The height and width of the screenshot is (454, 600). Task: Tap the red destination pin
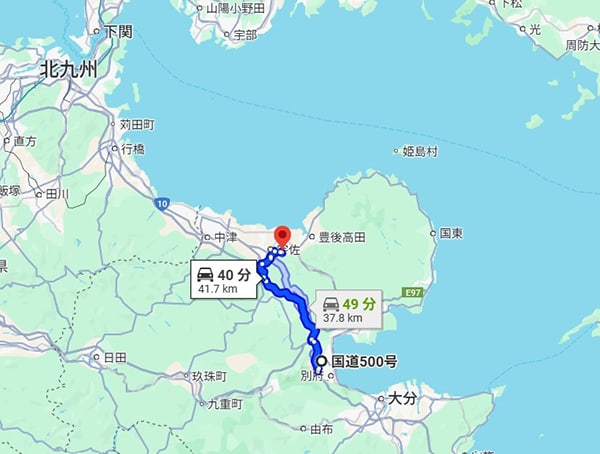point(282,235)
